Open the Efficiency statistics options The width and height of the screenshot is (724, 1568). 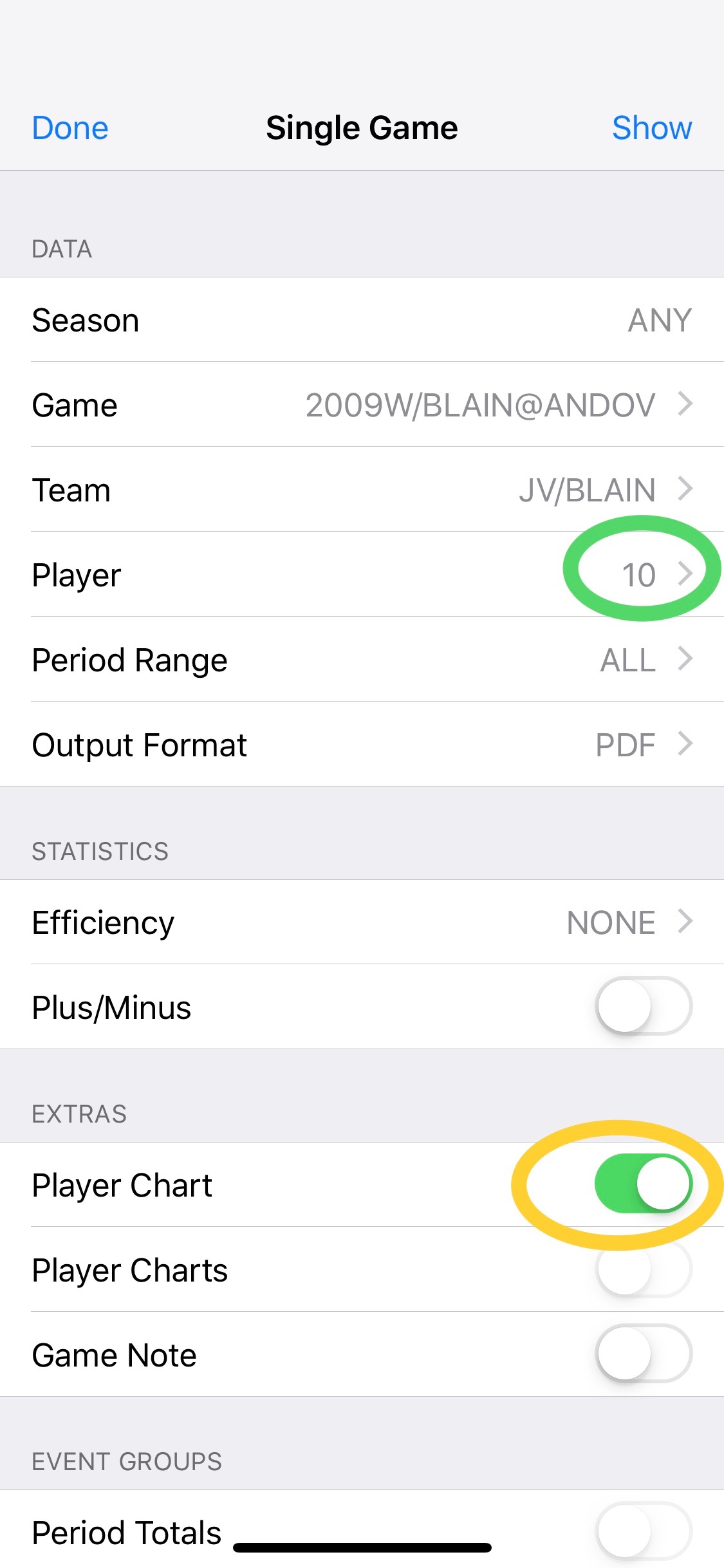pos(362,922)
